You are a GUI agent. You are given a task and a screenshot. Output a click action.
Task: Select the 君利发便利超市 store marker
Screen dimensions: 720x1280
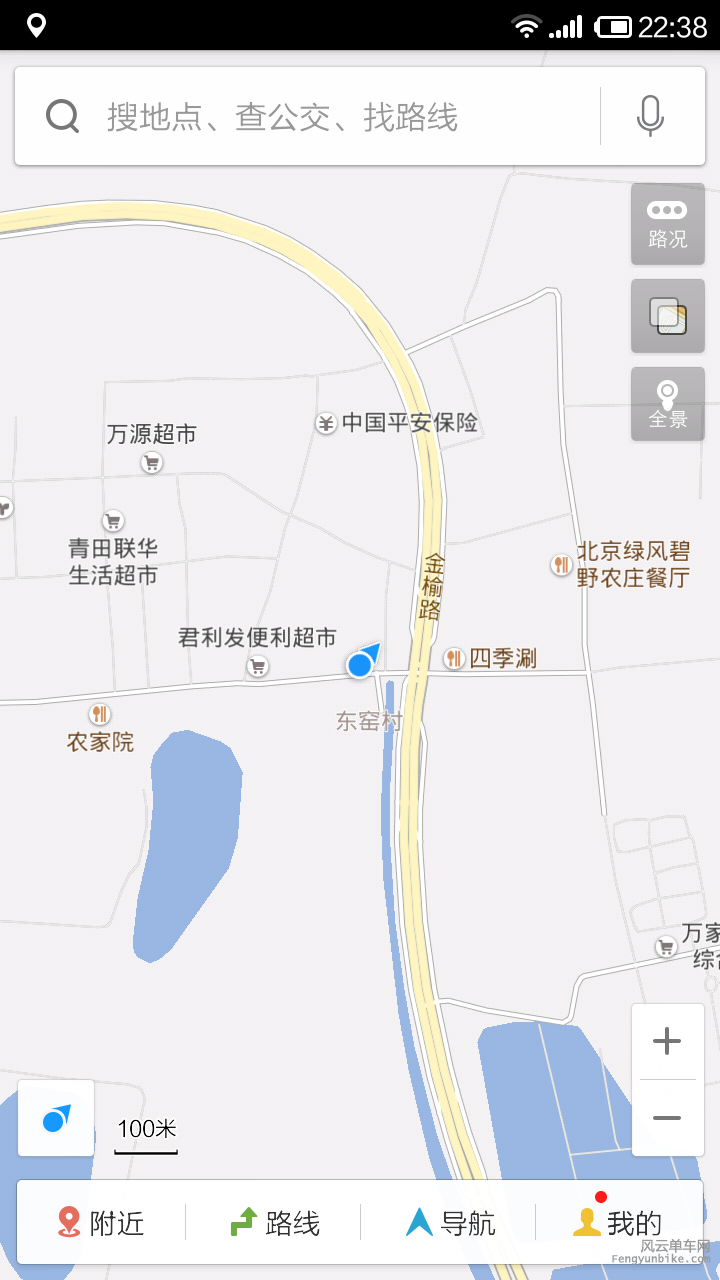click(x=258, y=666)
